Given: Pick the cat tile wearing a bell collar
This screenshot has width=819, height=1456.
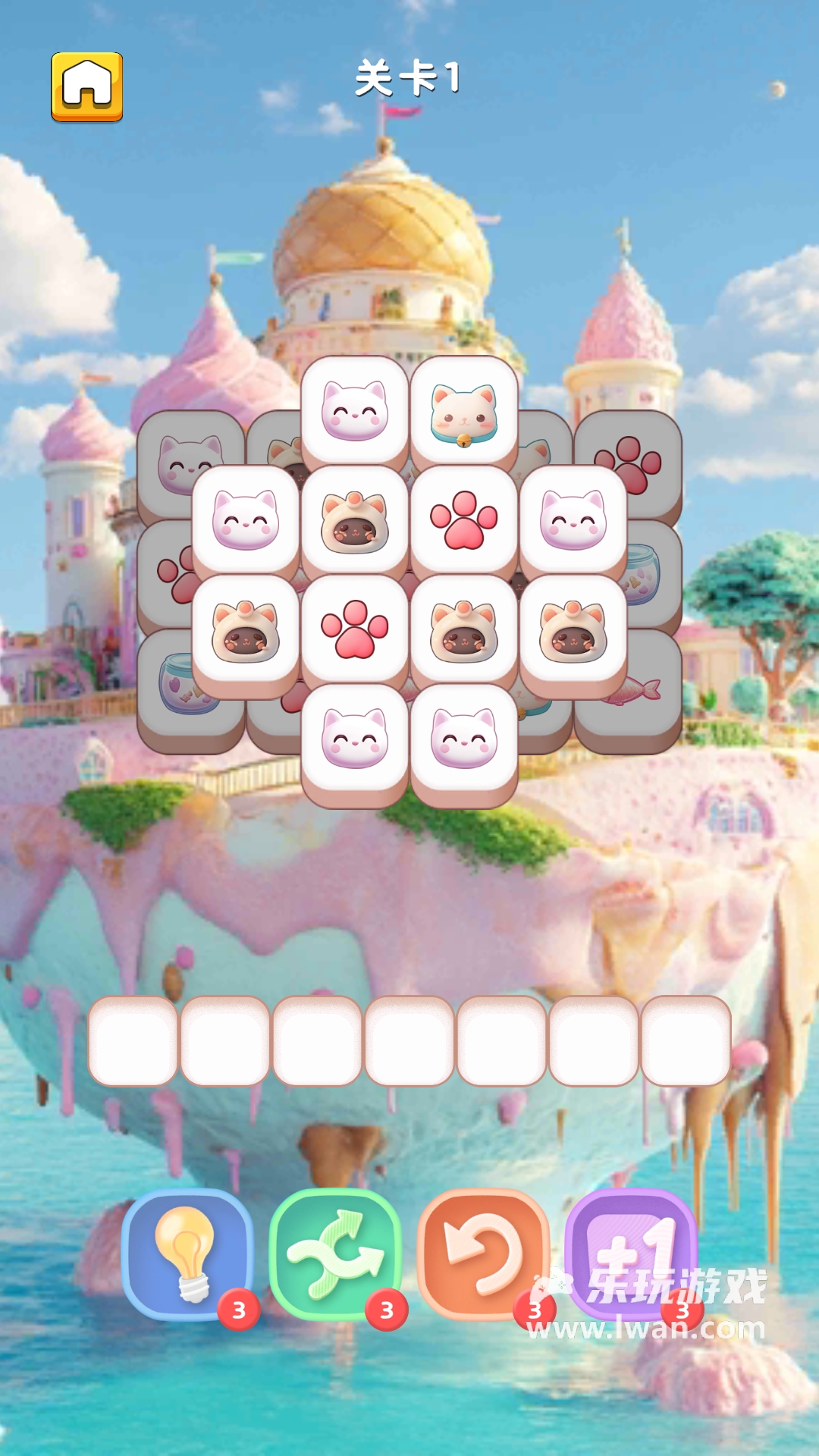Looking at the screenshot, I should 463,413.
